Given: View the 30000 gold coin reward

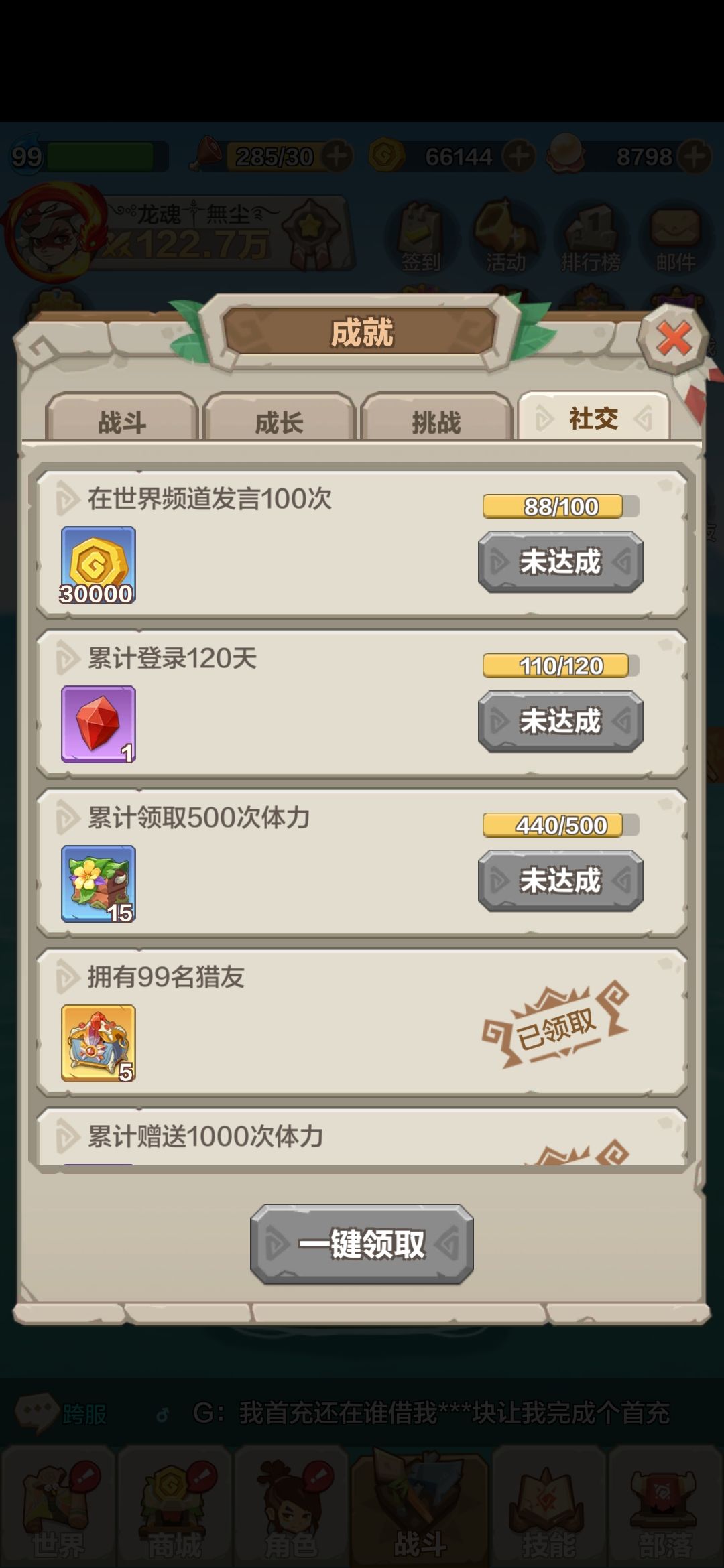Looking at the screenshot, I should click(99, 565).
